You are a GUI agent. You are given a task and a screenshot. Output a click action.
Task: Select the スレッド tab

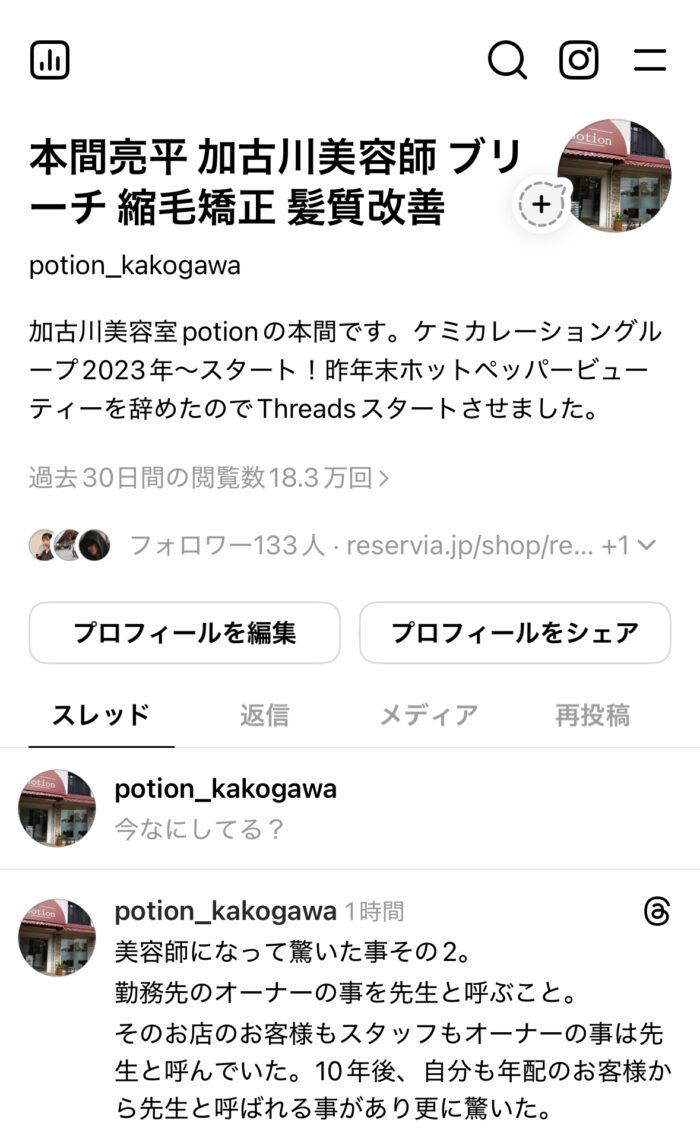[x=101, y=715]
